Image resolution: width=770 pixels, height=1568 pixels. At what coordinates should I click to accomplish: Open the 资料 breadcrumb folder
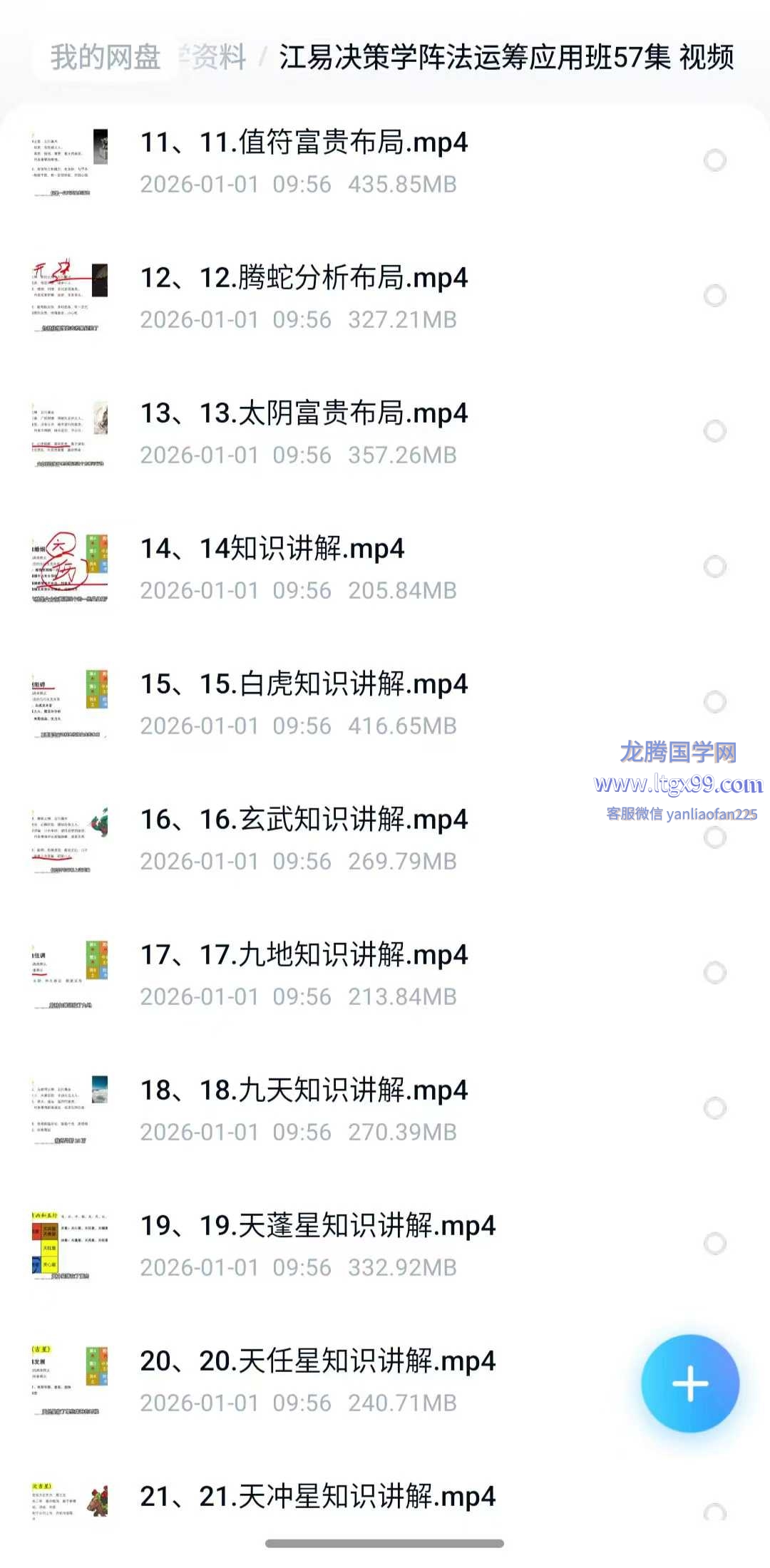[x=216, y=57]
